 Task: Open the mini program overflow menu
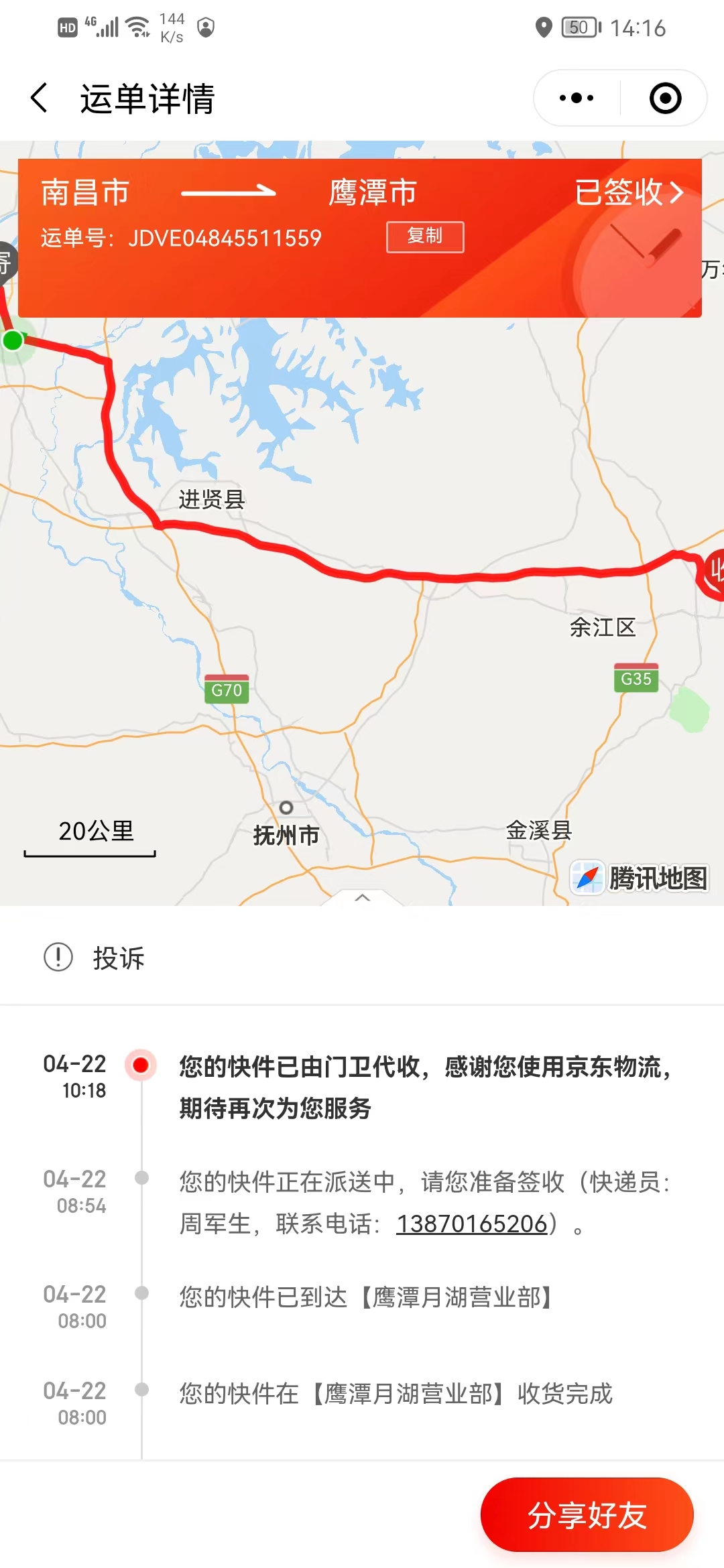click(x=577, y=98)
